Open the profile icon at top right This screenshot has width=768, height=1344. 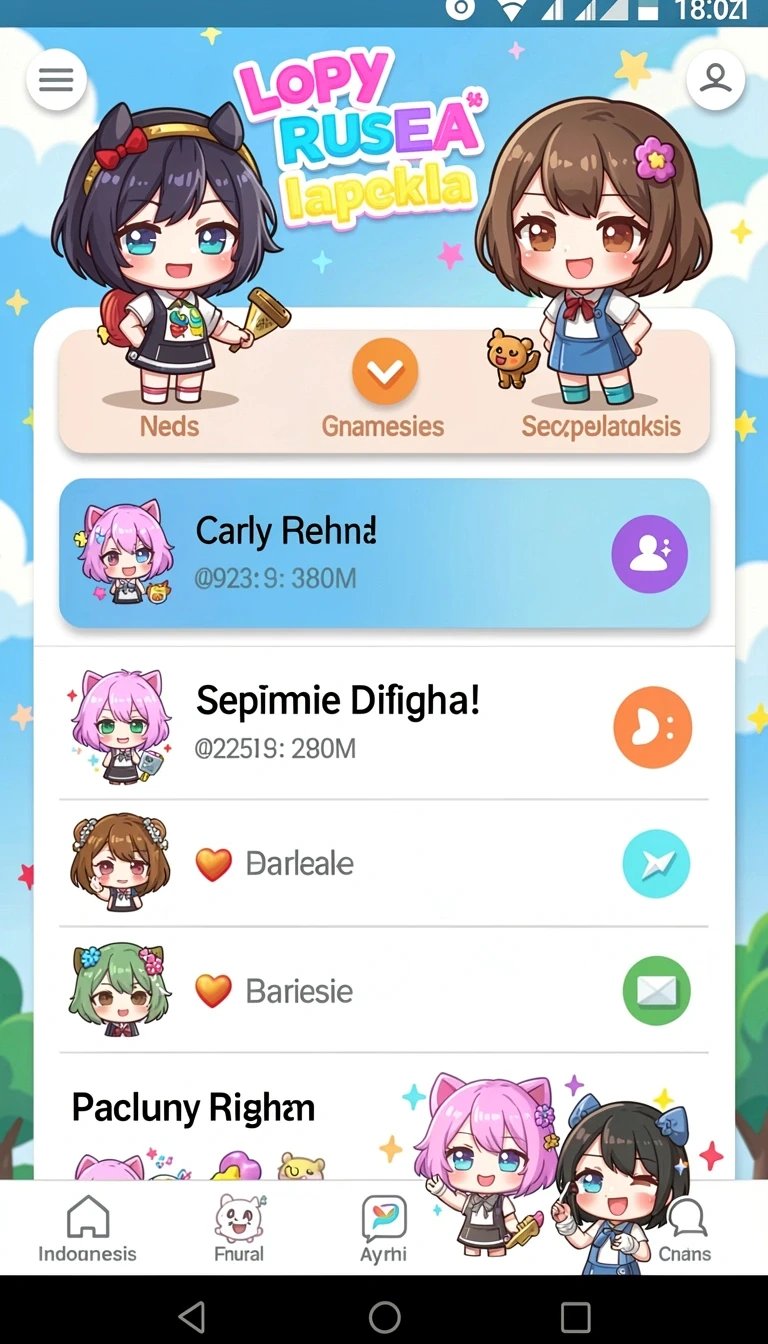coord(715,79)
